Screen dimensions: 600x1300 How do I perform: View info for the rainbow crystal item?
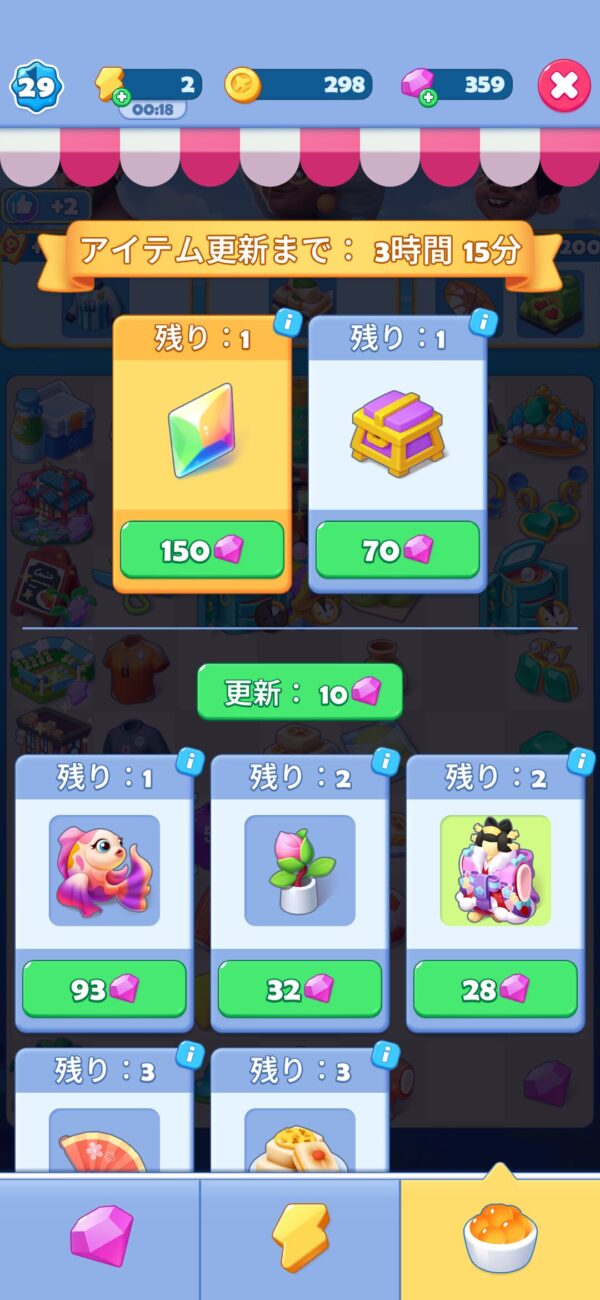(289, 322)
